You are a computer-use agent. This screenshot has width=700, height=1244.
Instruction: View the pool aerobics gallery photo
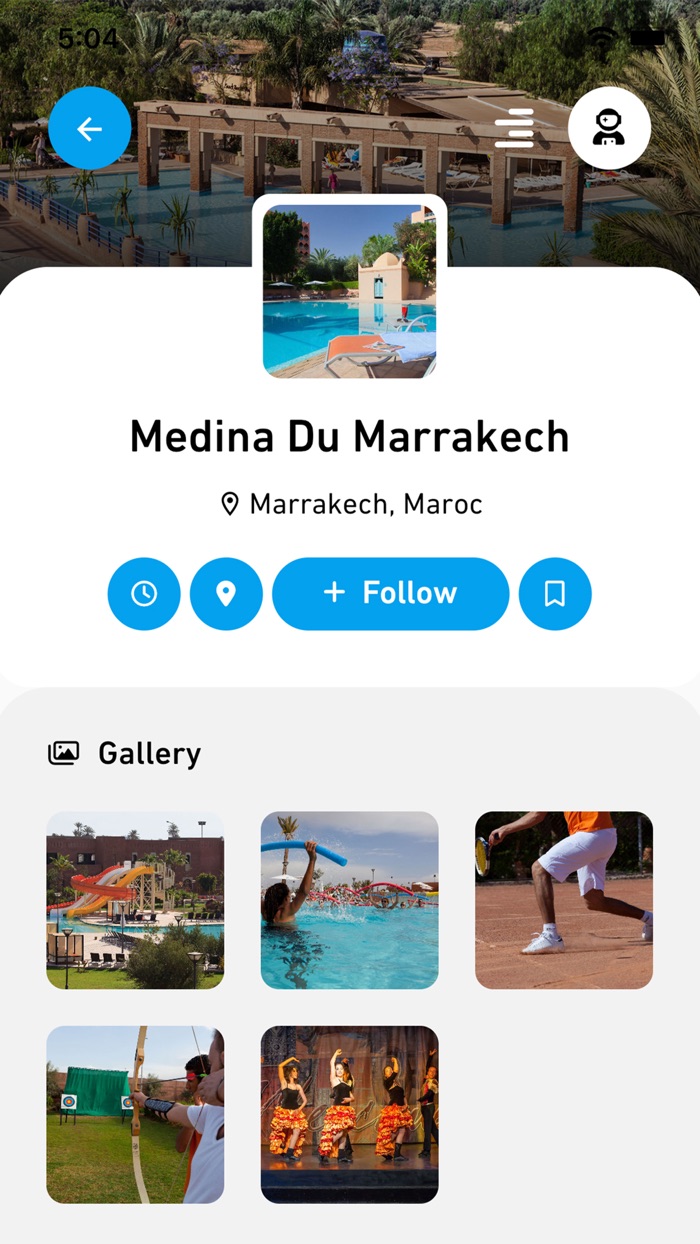(349, 900)
